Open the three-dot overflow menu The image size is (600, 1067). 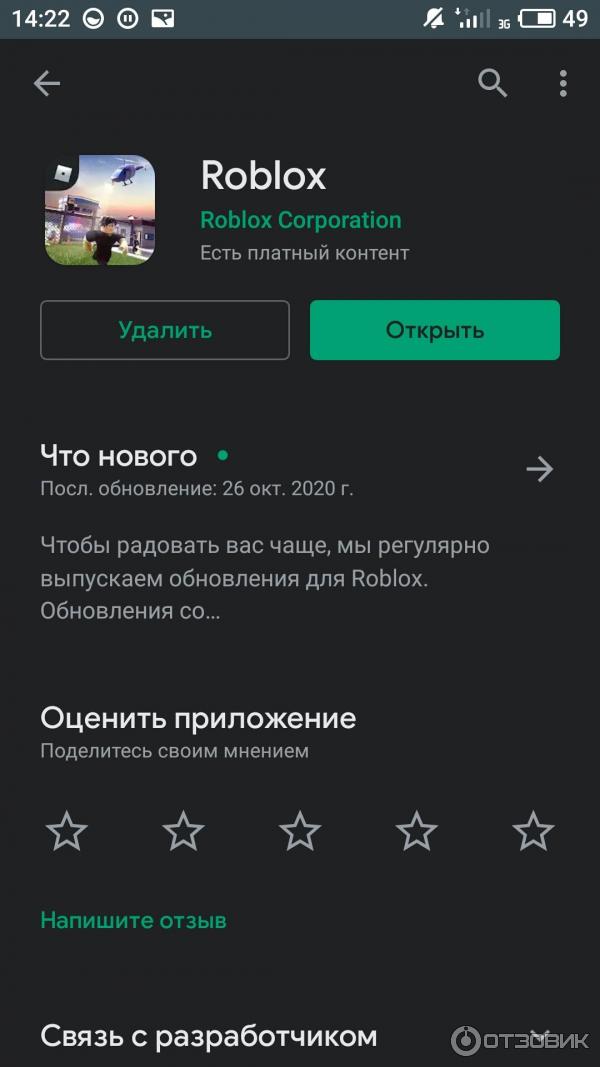tap(563, 84)
